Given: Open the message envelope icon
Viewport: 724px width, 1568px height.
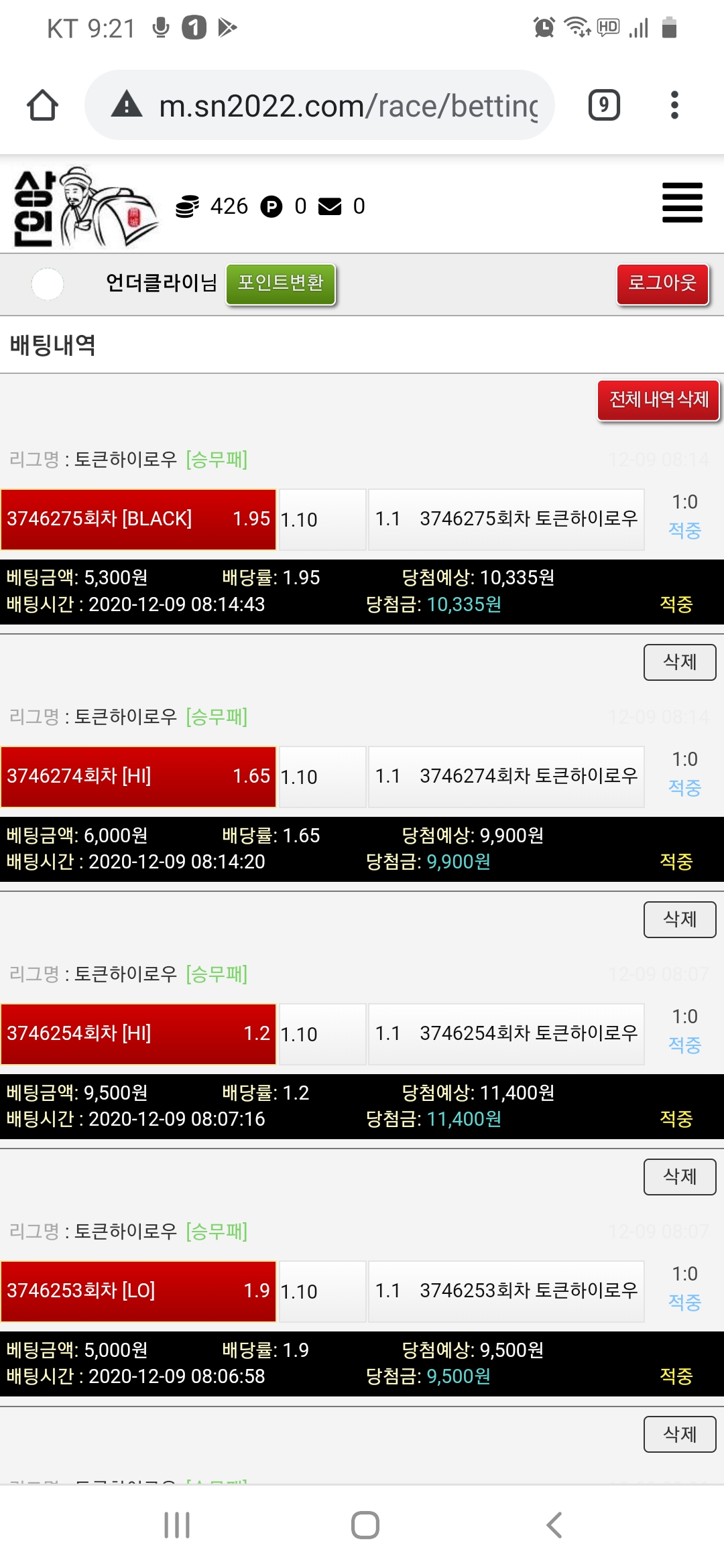Looking at the screenshot, I should pos(330,206).
